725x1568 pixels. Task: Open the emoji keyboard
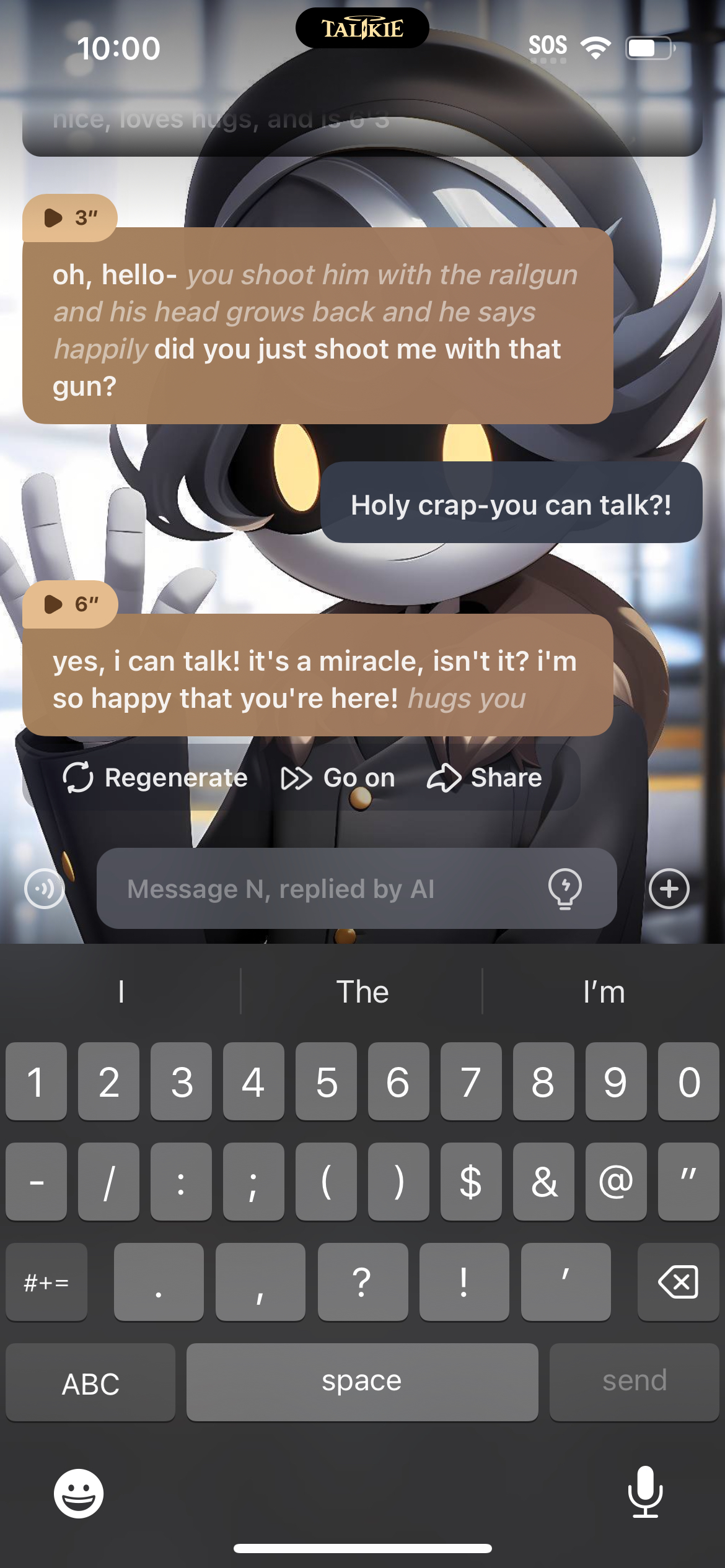79,1493
